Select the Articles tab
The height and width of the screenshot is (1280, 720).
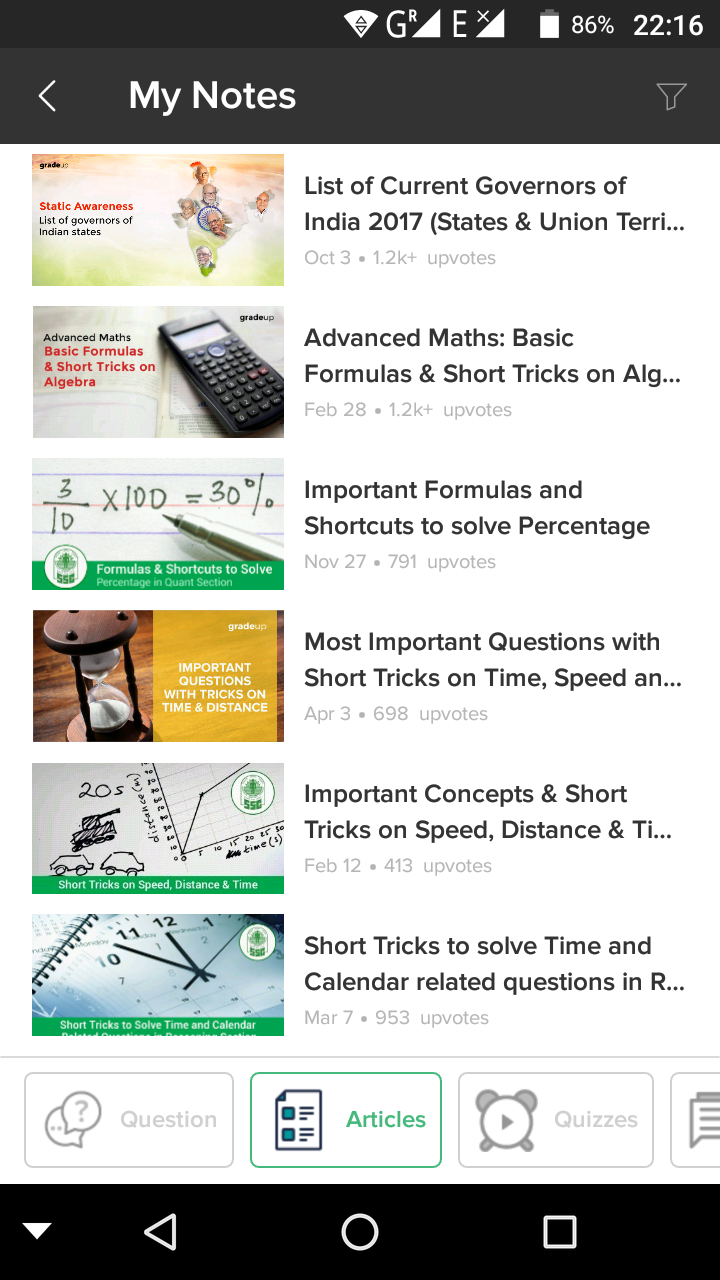(x=346, y=1120)
